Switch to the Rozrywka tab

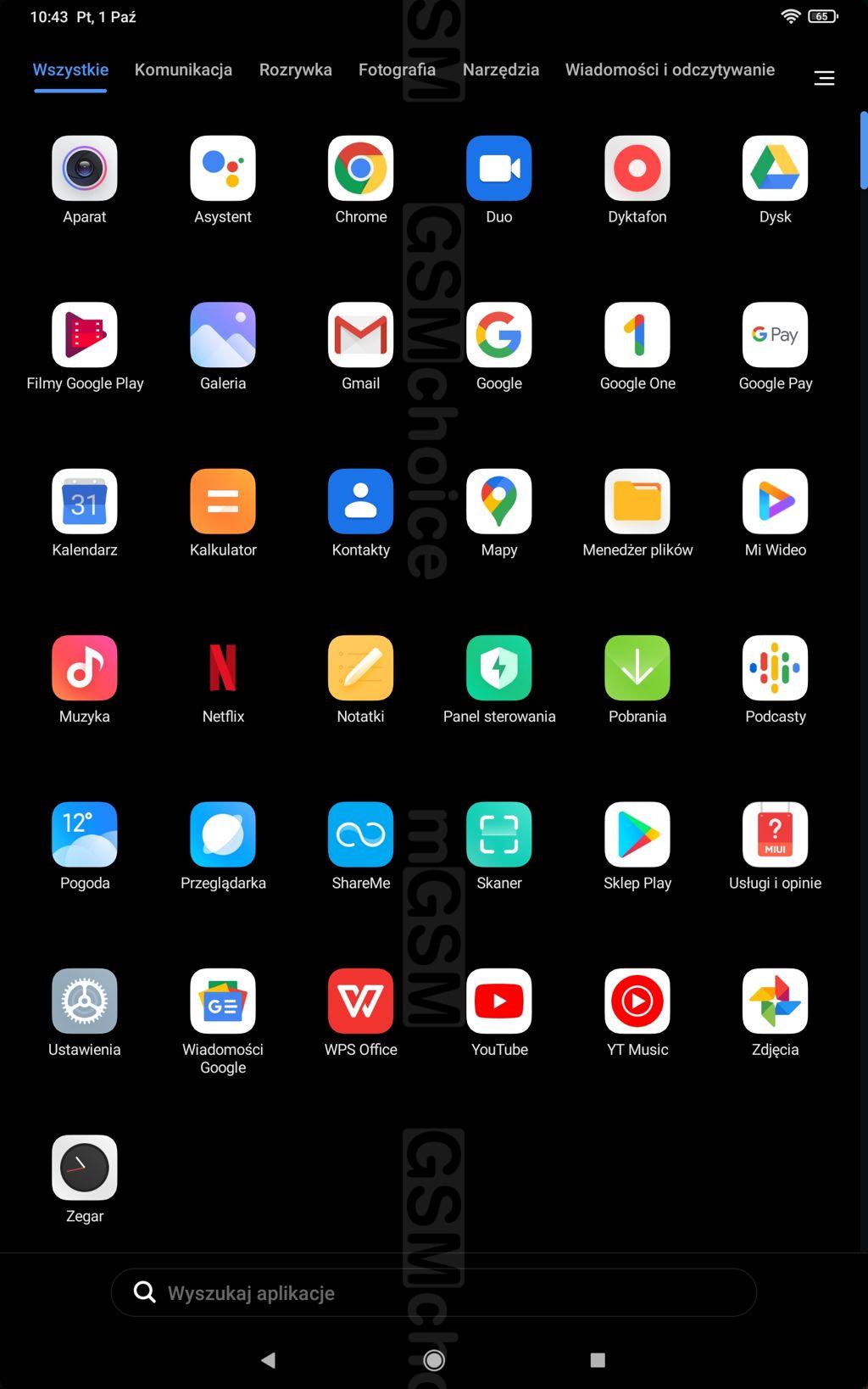click(x=295, y=70)
